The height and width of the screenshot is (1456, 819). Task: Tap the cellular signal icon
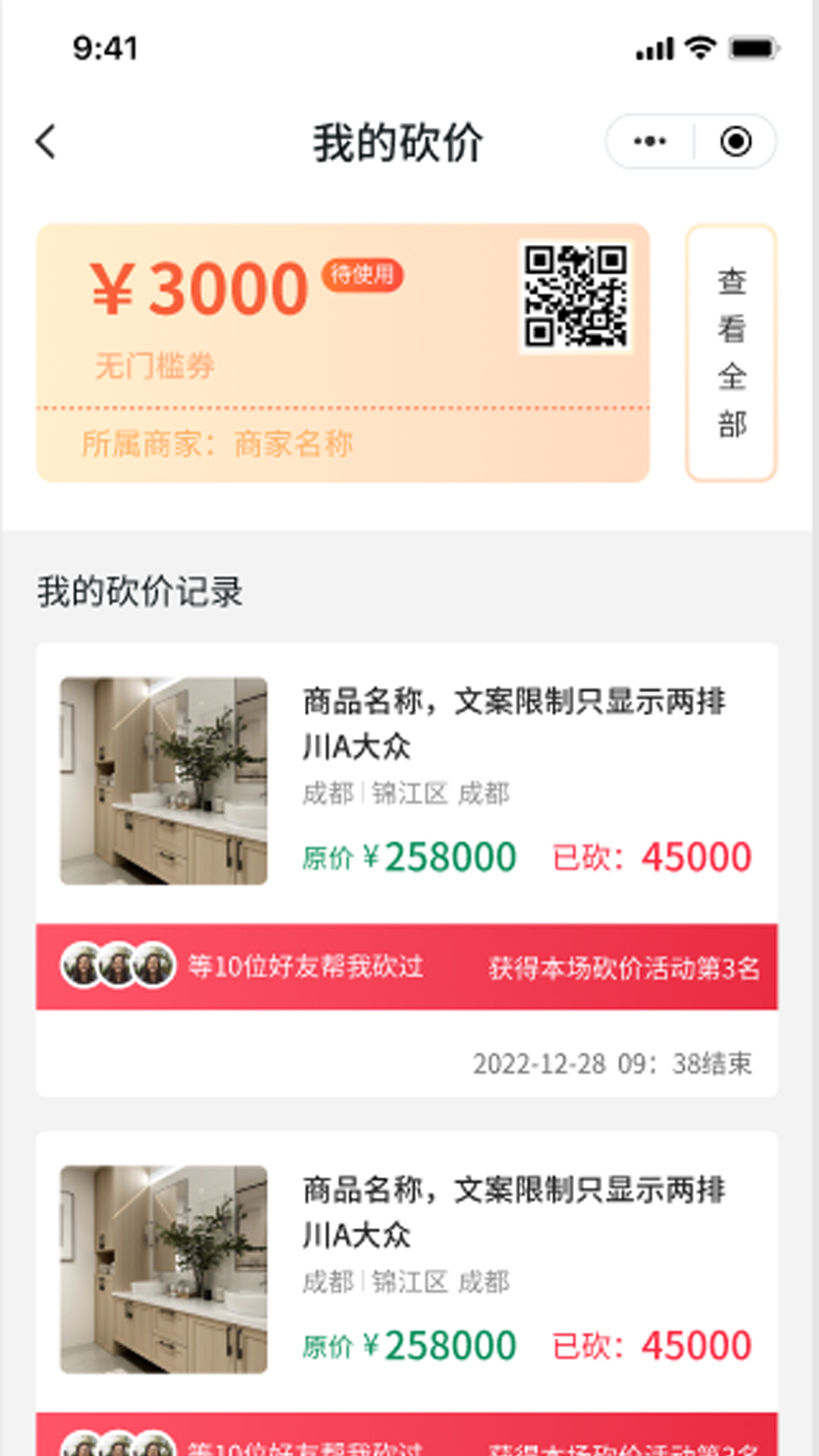point(655,47)
